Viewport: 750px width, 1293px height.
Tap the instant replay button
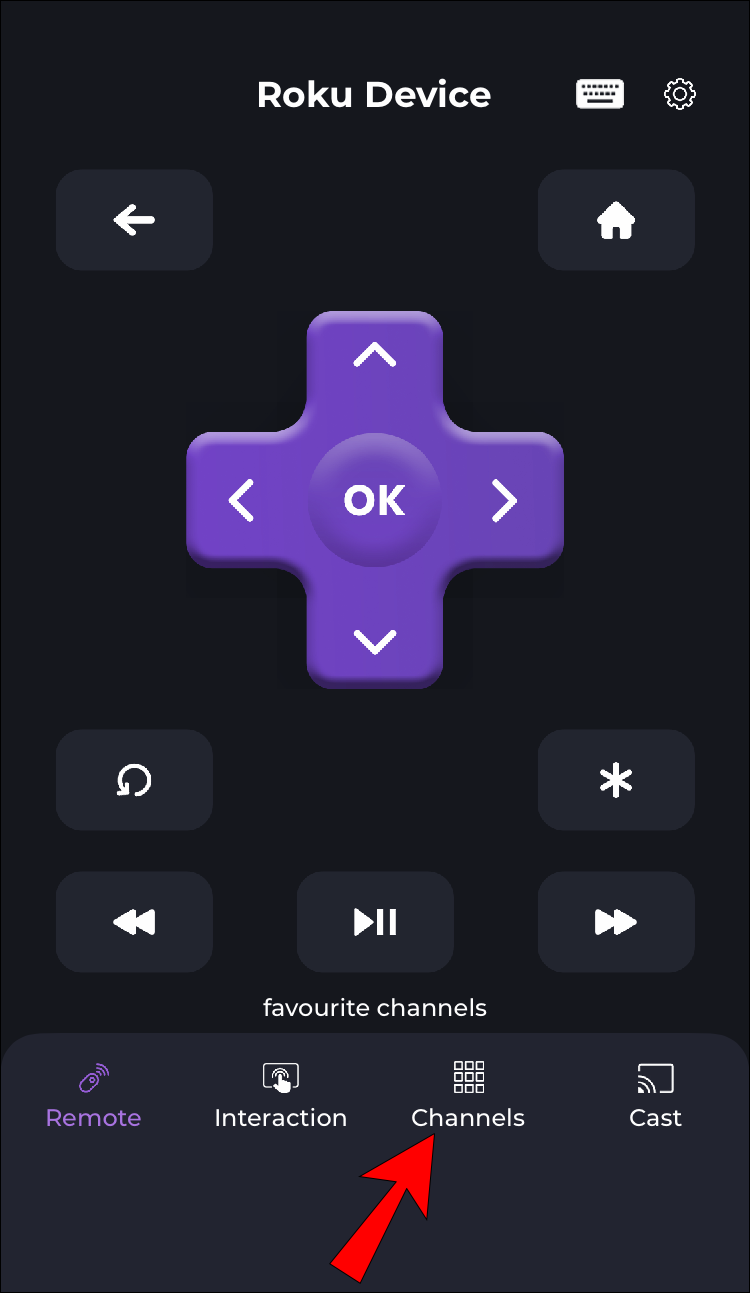click(x=134, y=780)
